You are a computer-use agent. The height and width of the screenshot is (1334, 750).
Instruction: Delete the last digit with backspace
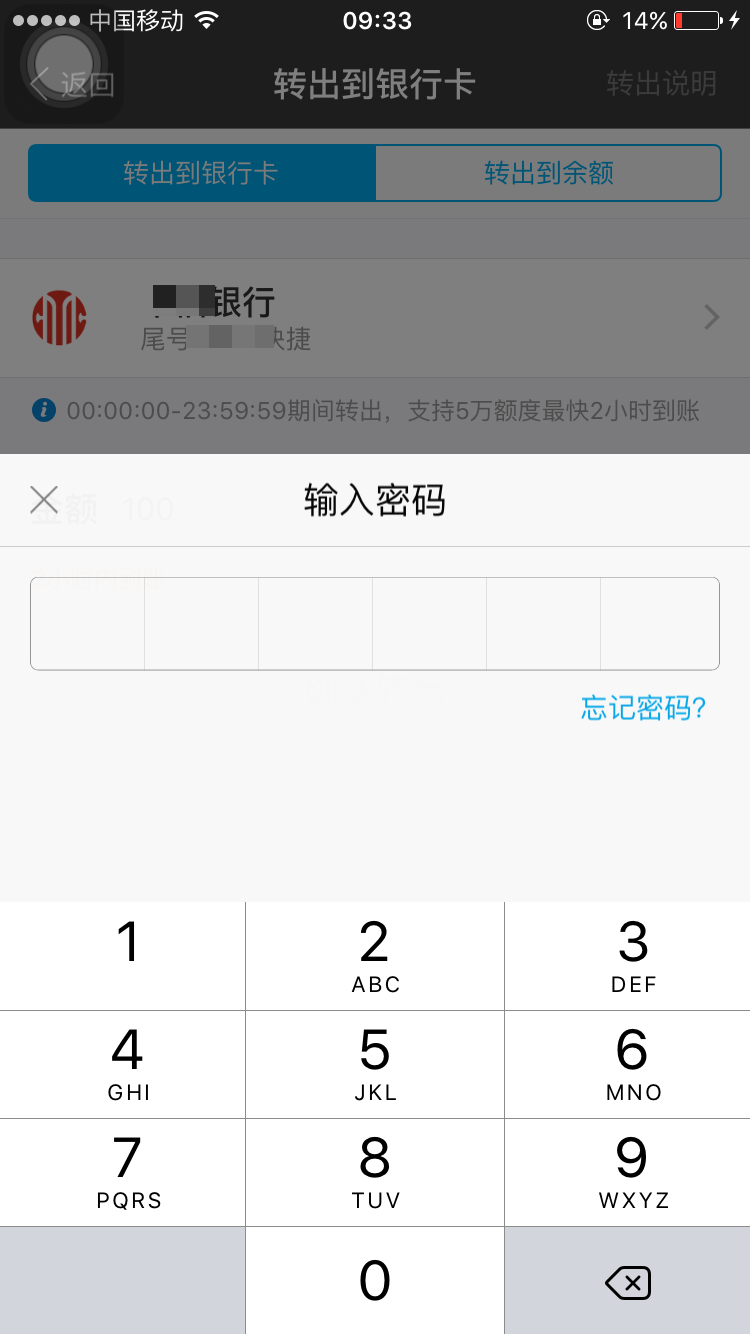point(628,1281)
